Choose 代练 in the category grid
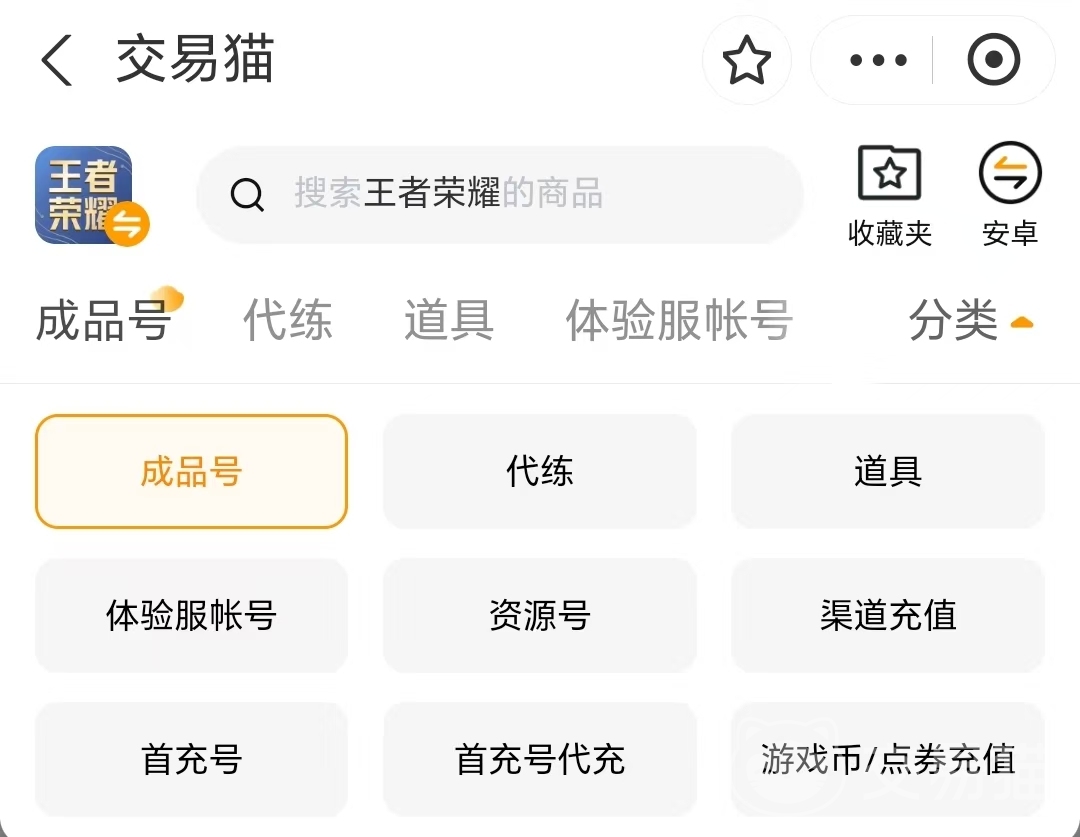1080x837 pixels. click(x=539, y=471)
